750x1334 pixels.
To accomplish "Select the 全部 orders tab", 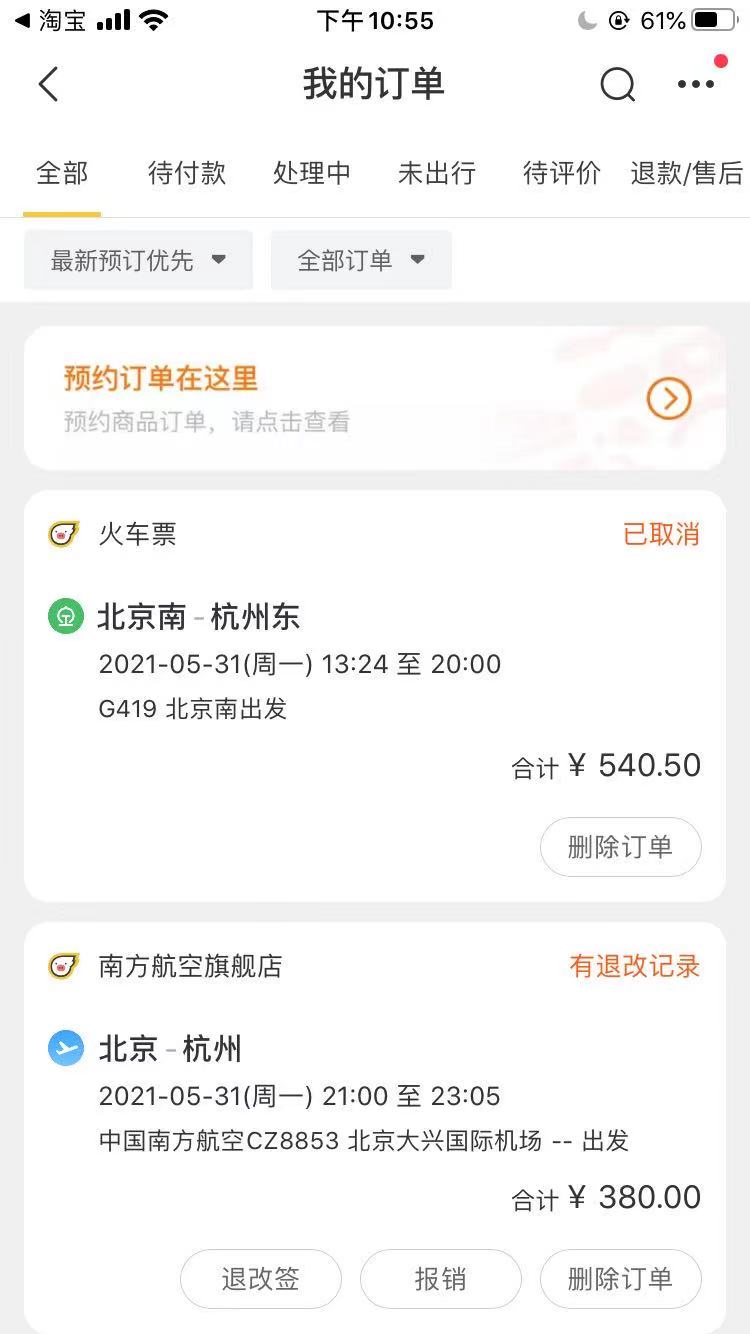I will (x=62, y=173).
